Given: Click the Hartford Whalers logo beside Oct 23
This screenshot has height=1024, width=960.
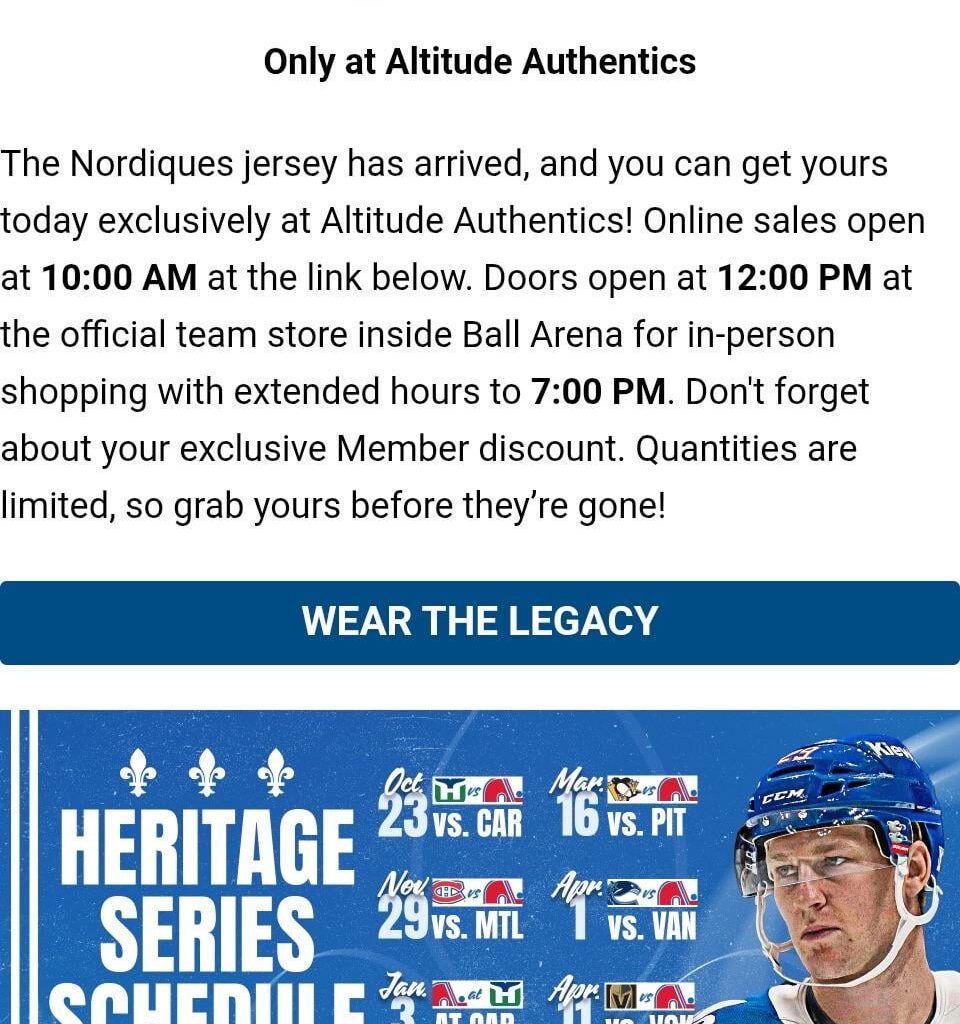Looking at the screenshot, I should pos(449,787).
